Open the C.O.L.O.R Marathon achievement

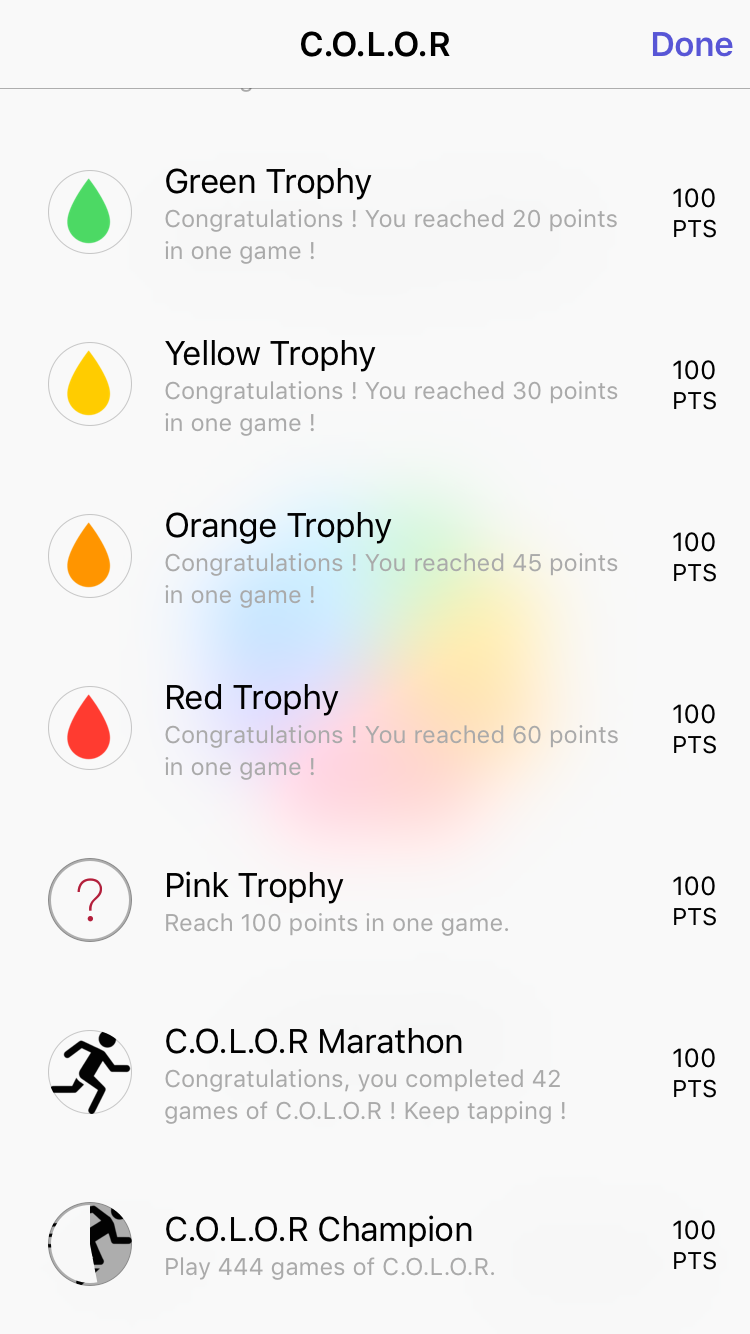click(375, 1072)
